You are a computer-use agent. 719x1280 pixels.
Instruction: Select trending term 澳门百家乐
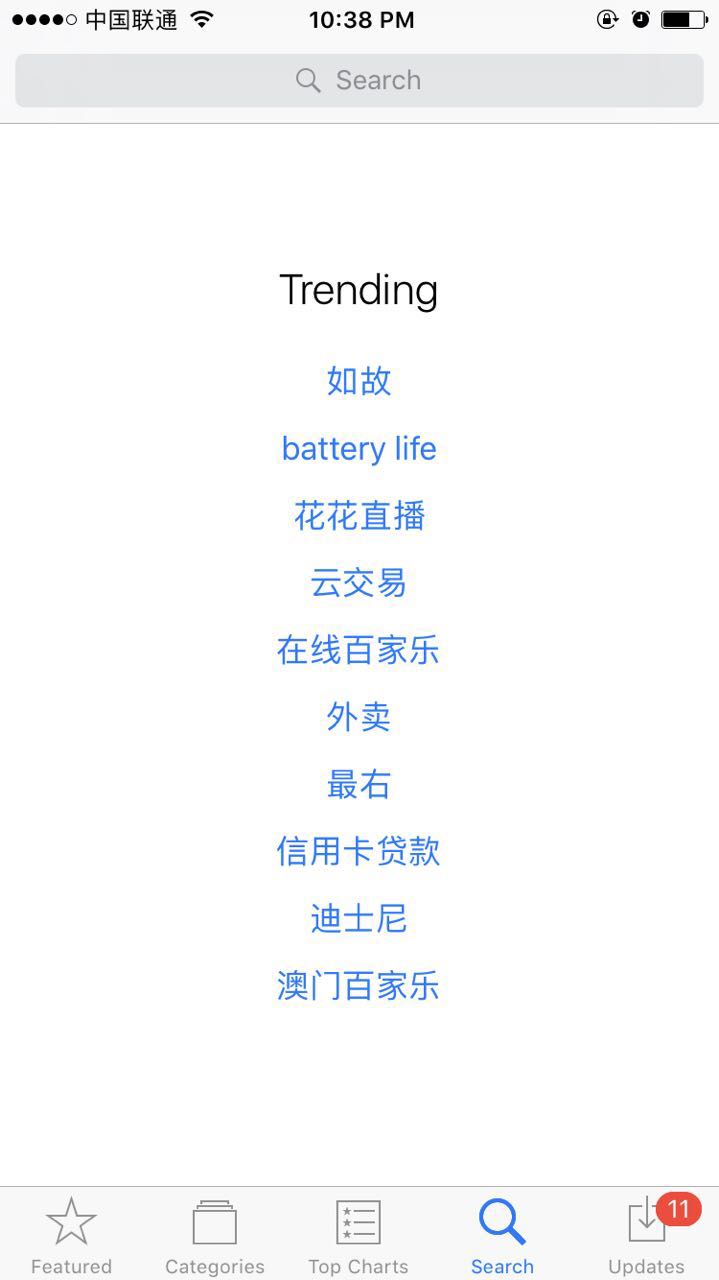click(x=359, y=986)
